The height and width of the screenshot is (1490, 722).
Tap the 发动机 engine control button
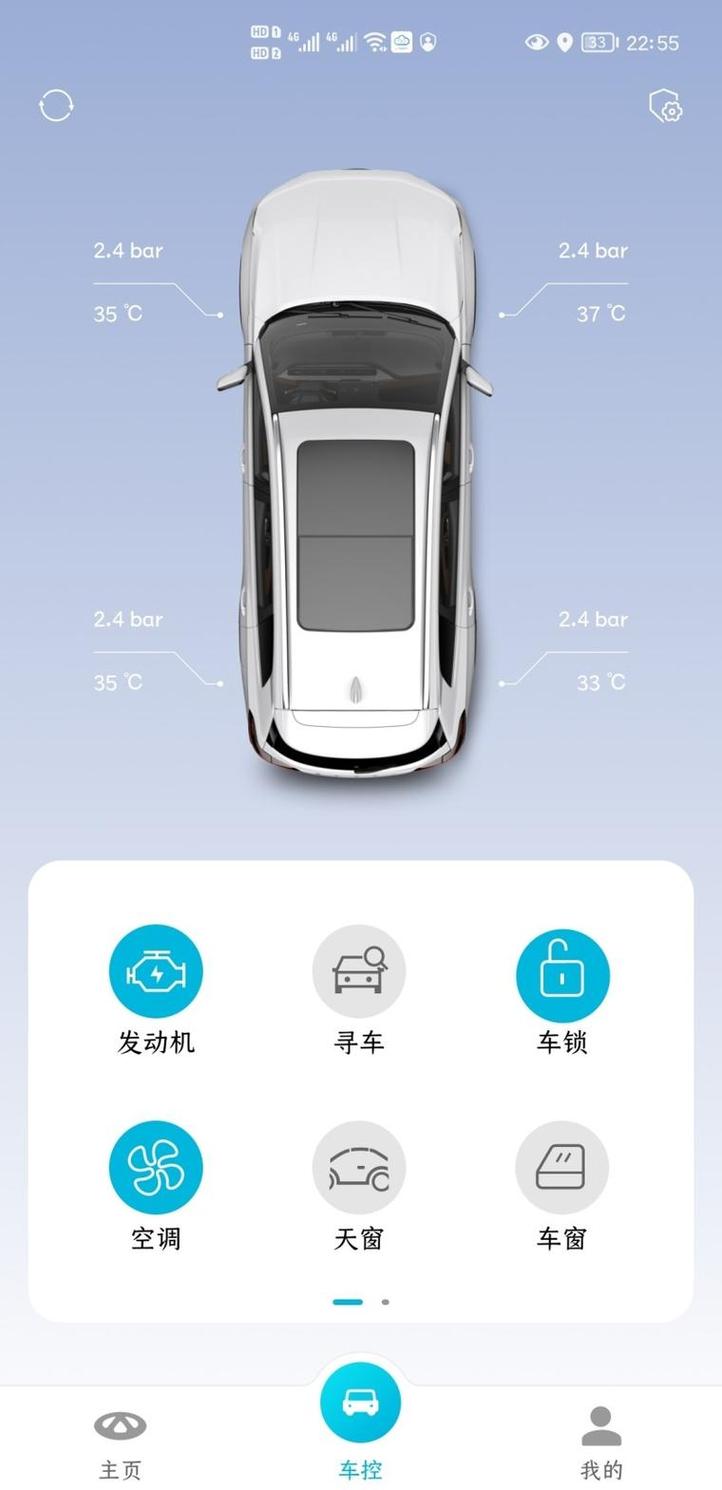156,971
